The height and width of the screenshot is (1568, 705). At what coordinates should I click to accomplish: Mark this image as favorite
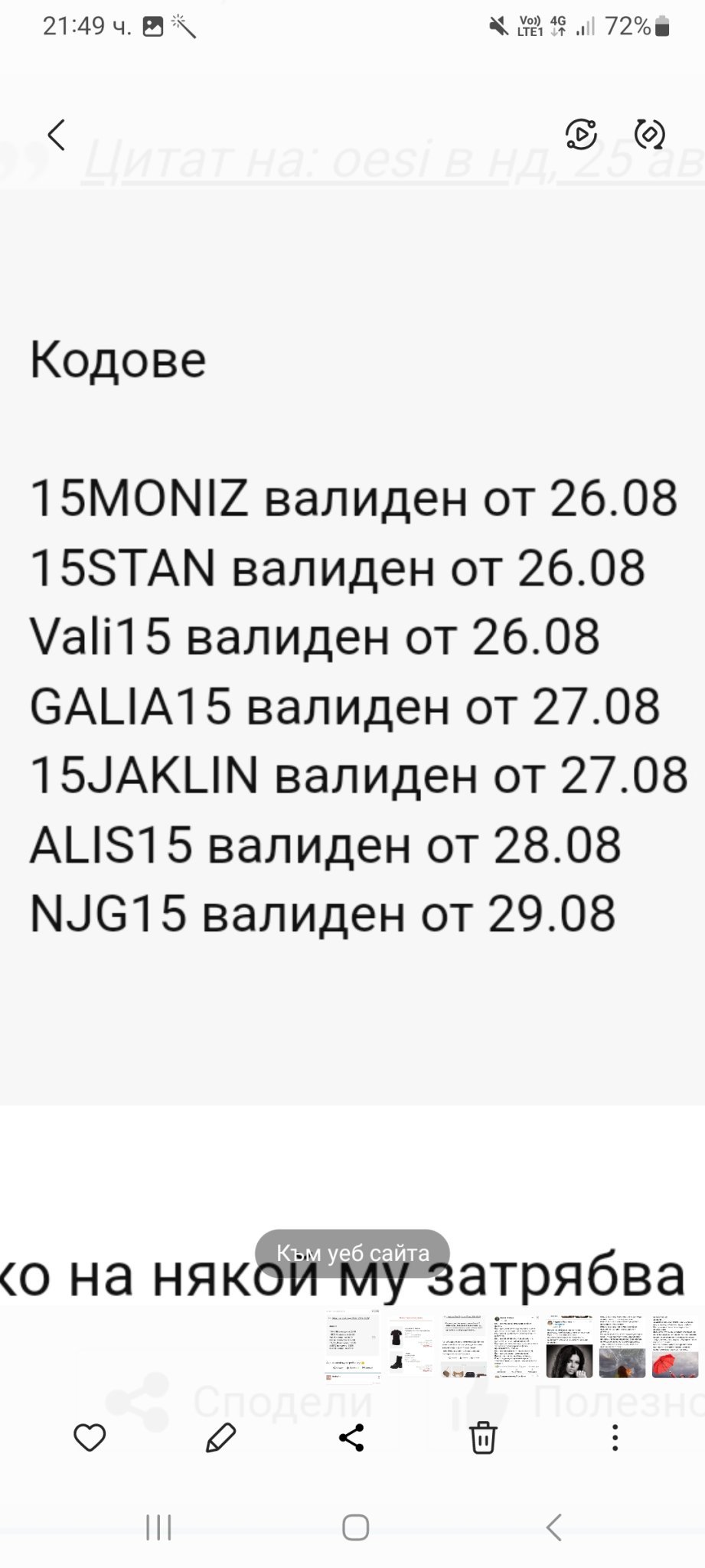pyautogui.click(x=89, y=1439)
